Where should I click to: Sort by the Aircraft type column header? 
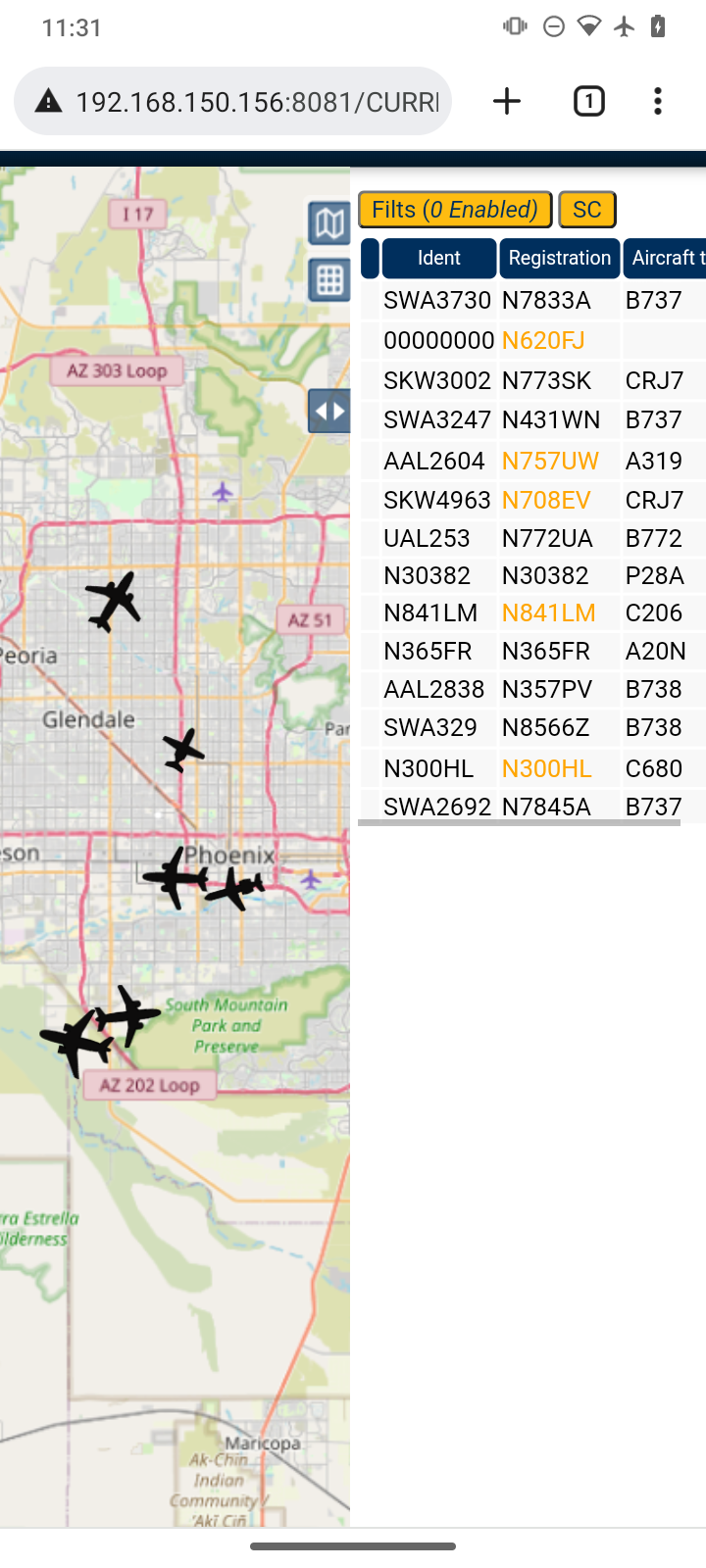click(x=665, y=258)
